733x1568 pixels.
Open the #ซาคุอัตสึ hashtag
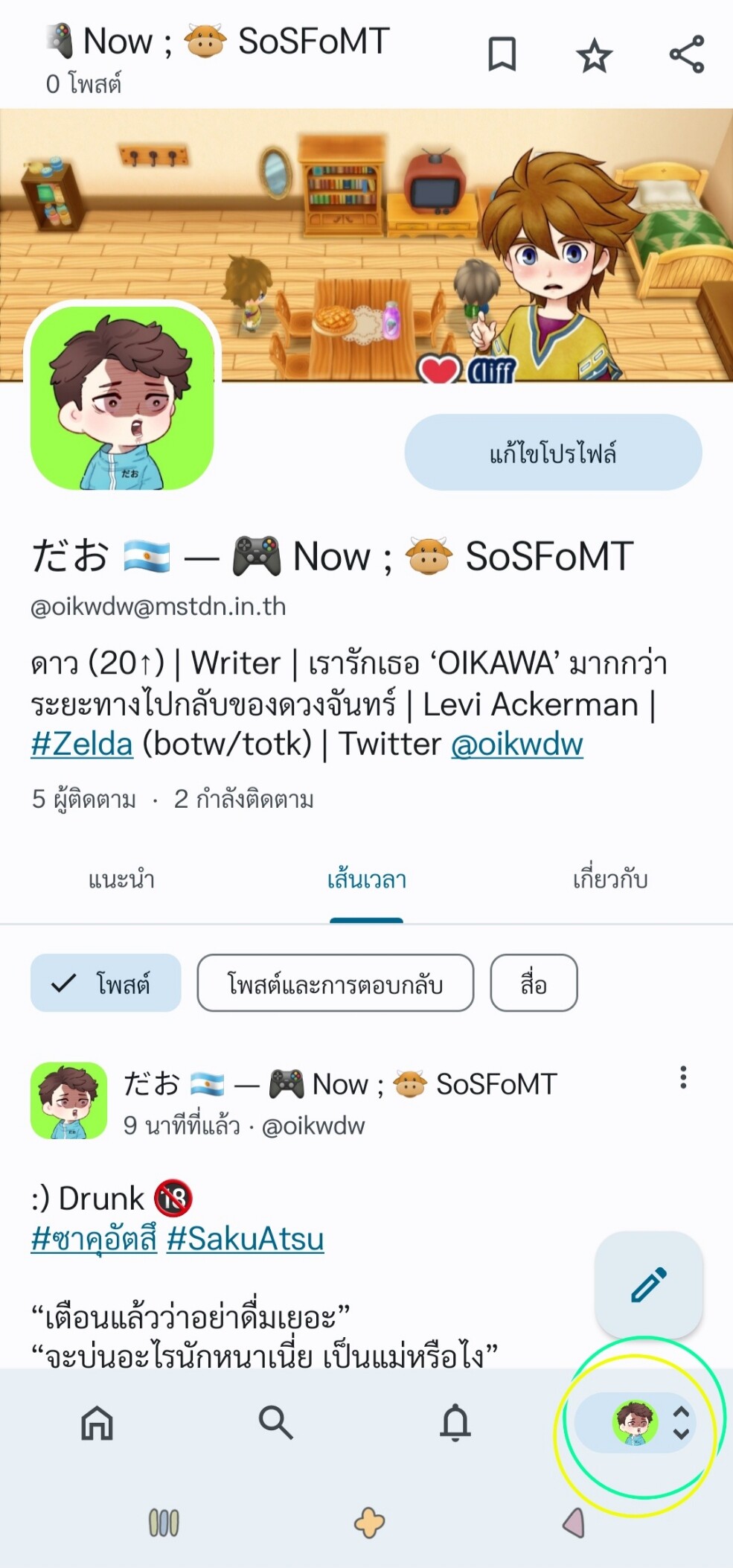point(94,1239)
